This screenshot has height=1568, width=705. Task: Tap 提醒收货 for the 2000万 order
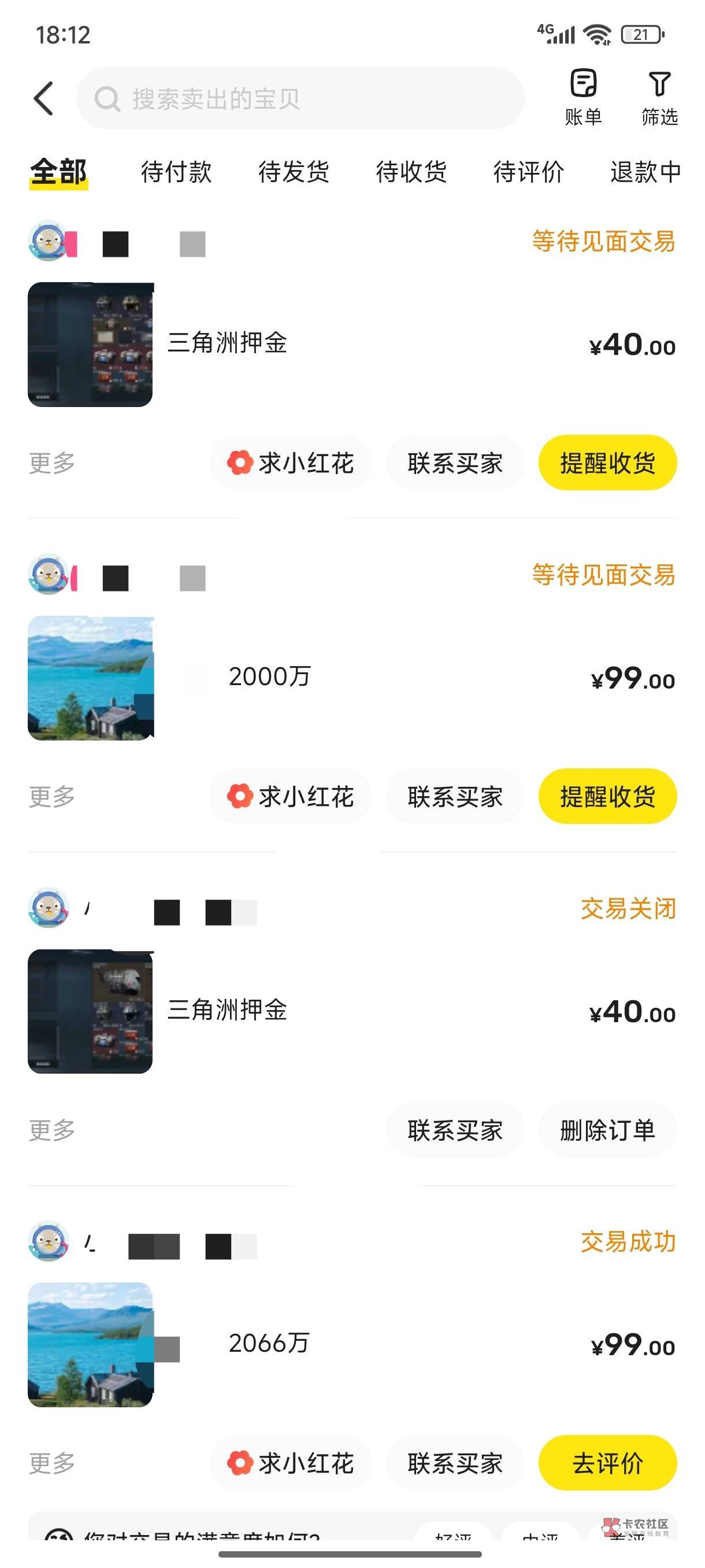click(607, 796)
